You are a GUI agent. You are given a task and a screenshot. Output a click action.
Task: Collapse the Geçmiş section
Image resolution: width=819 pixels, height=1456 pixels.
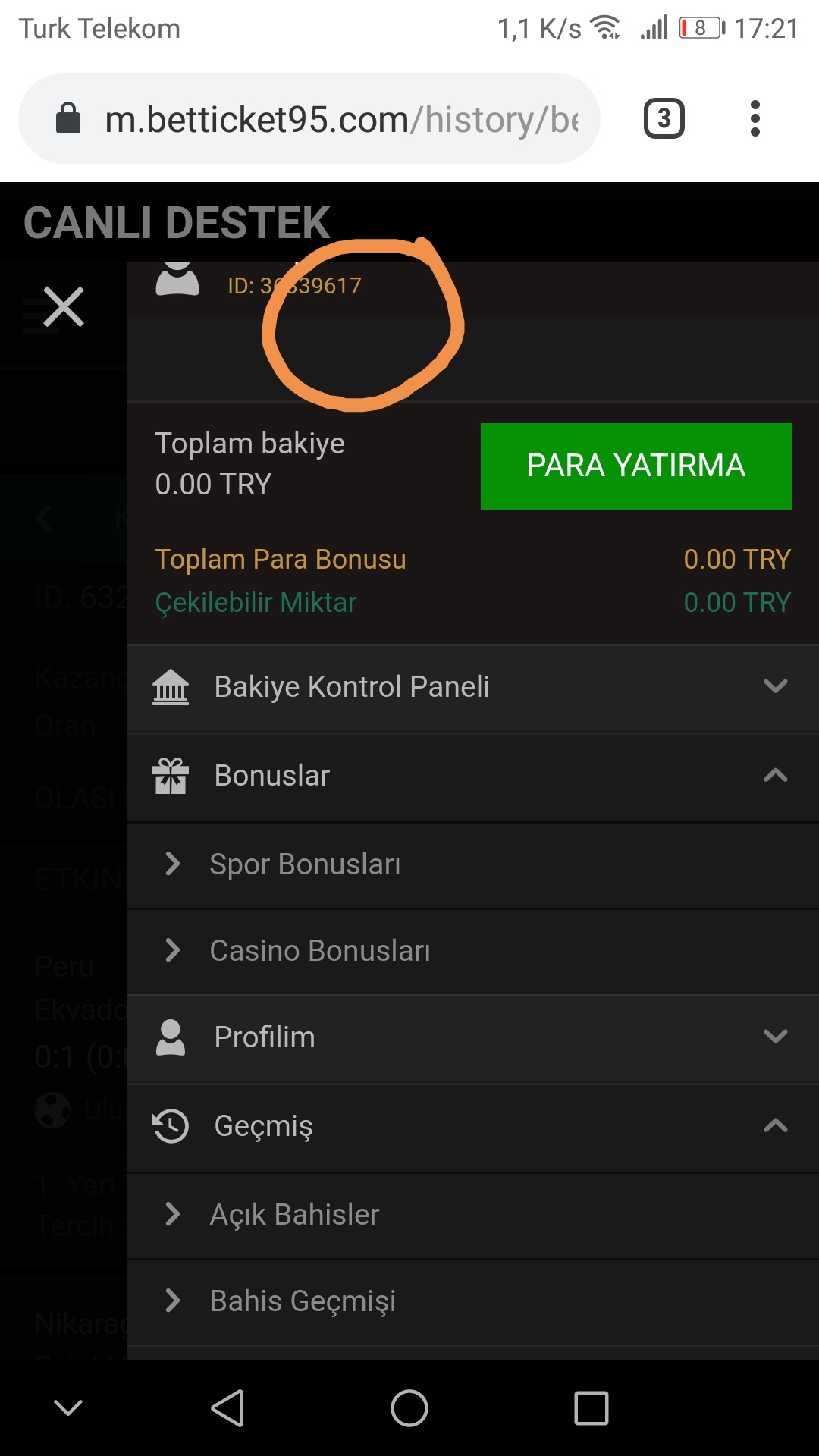473,1126
